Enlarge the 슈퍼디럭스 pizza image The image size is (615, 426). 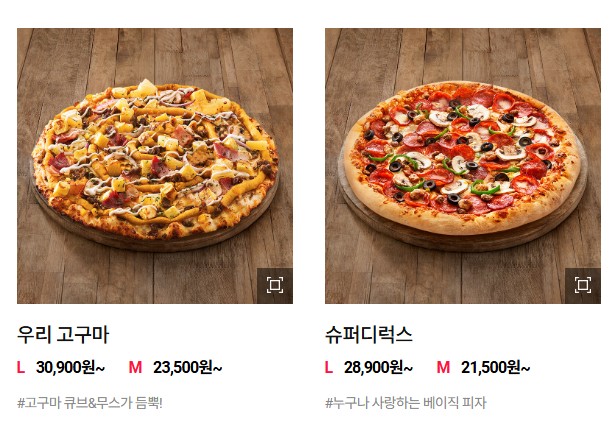tap(583, 286)
